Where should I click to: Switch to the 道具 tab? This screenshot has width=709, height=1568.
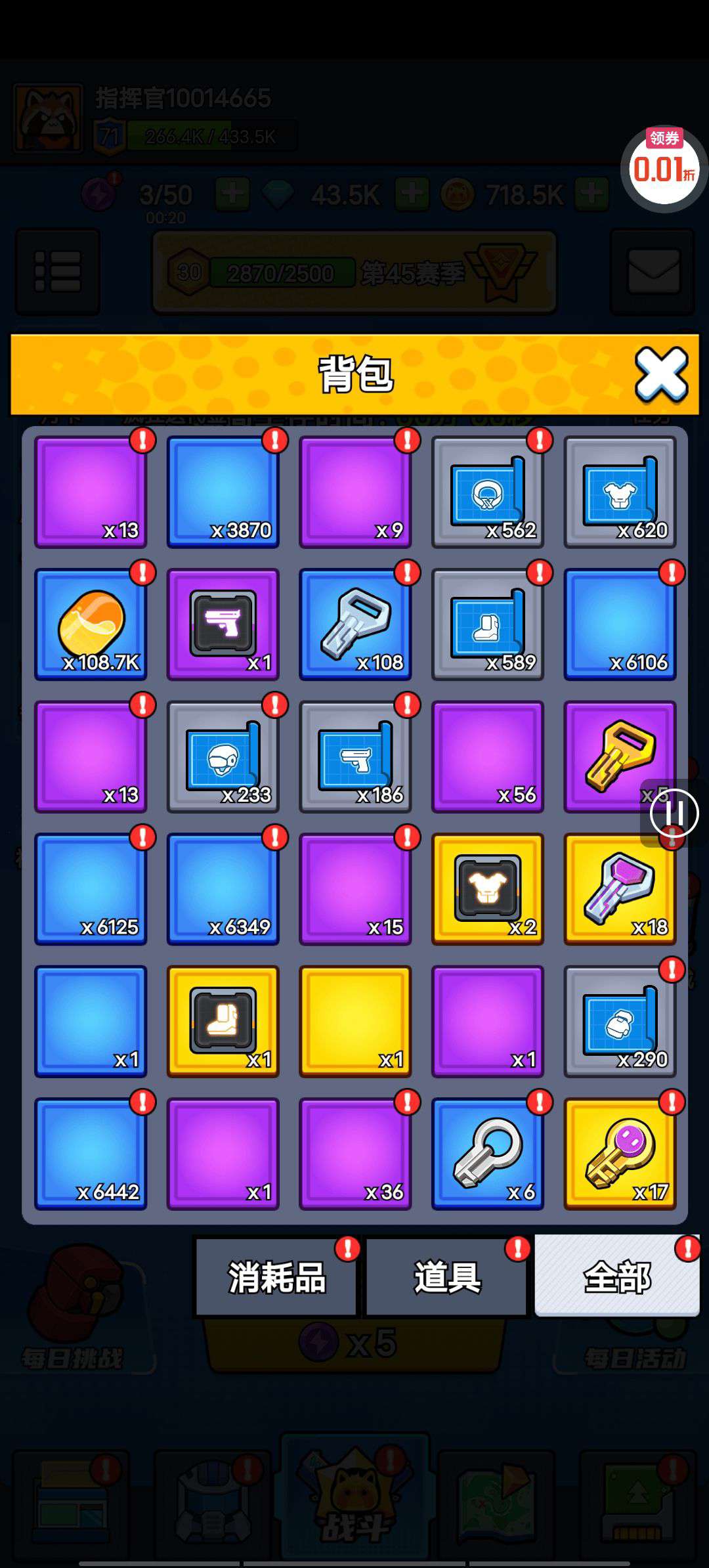446,1277
